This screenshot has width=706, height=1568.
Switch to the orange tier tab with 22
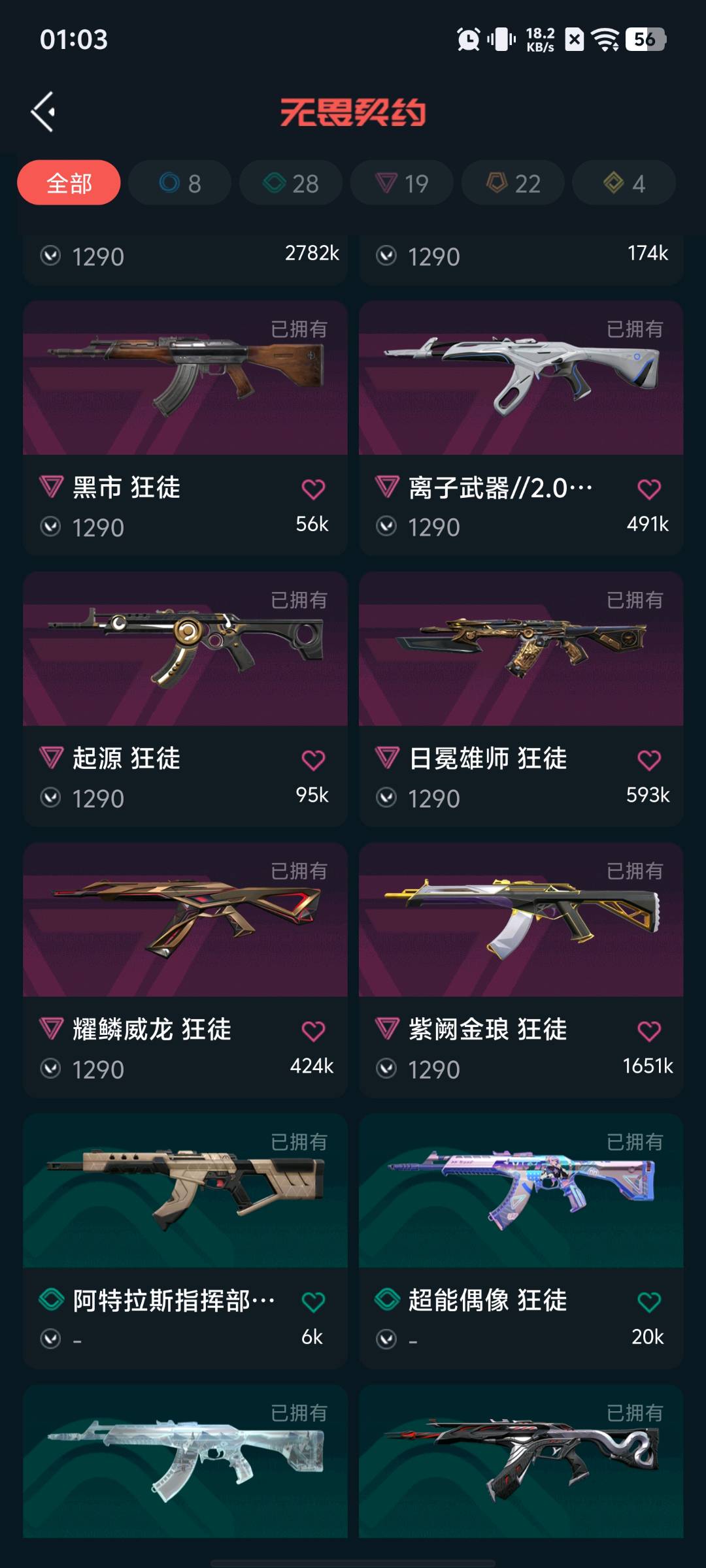point(513,183)
